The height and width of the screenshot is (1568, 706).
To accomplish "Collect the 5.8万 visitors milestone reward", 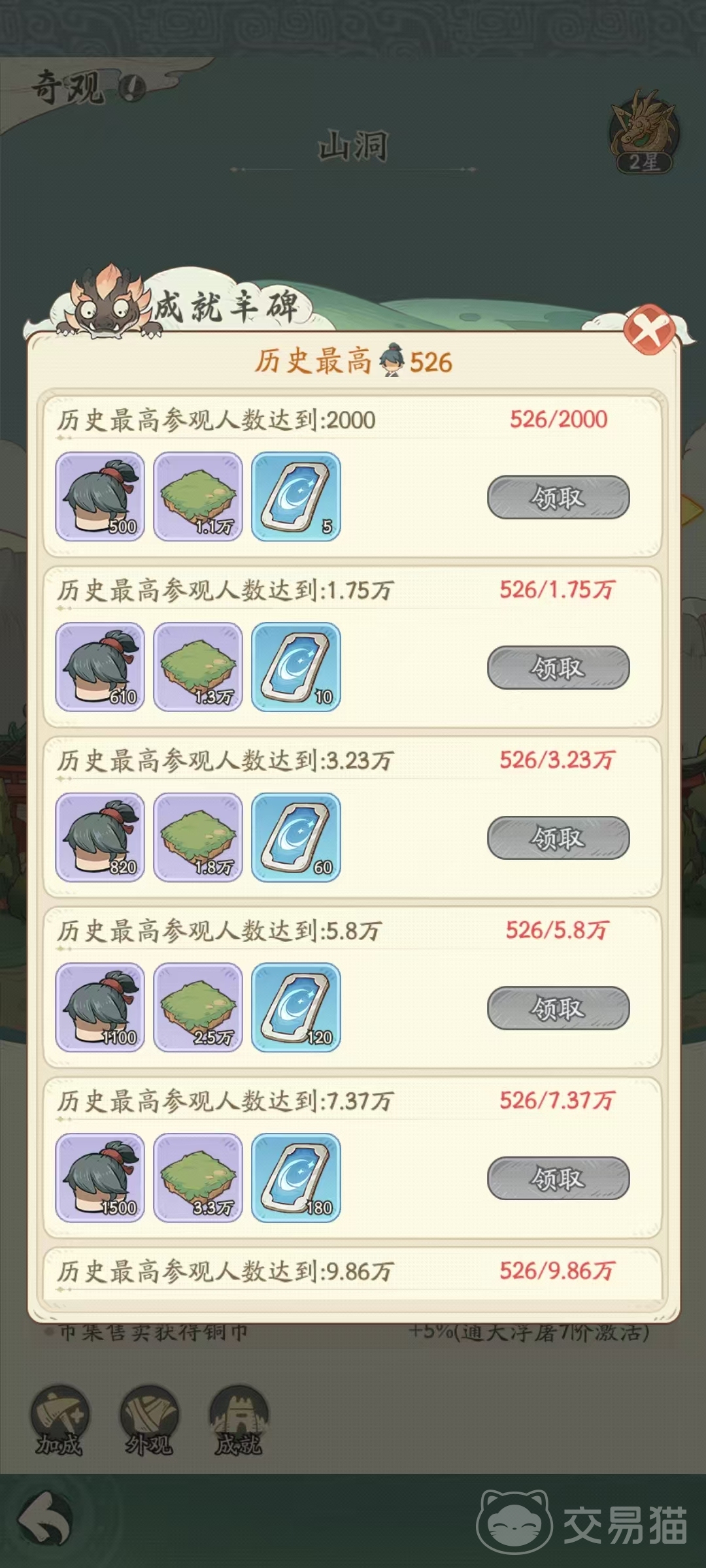I will tap(558, 1007).
